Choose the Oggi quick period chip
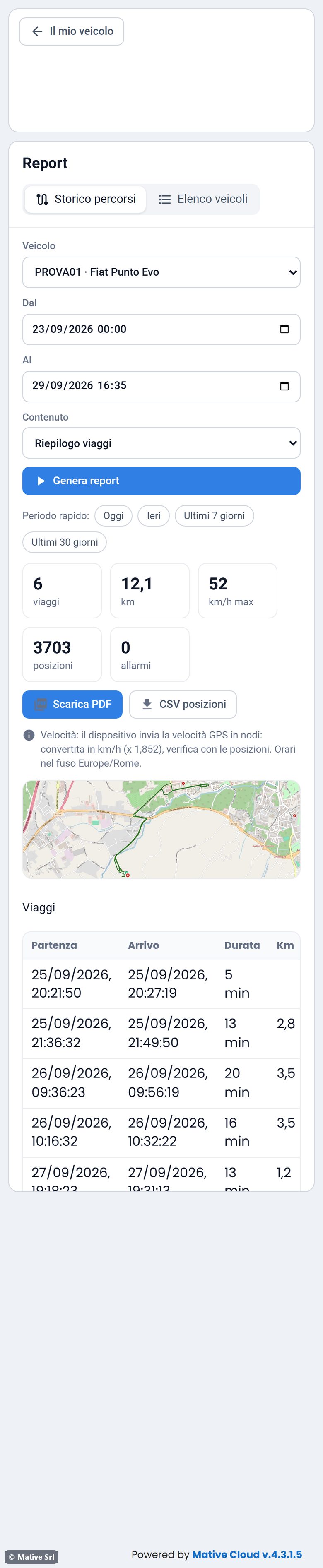 click(x=113, y=516)
